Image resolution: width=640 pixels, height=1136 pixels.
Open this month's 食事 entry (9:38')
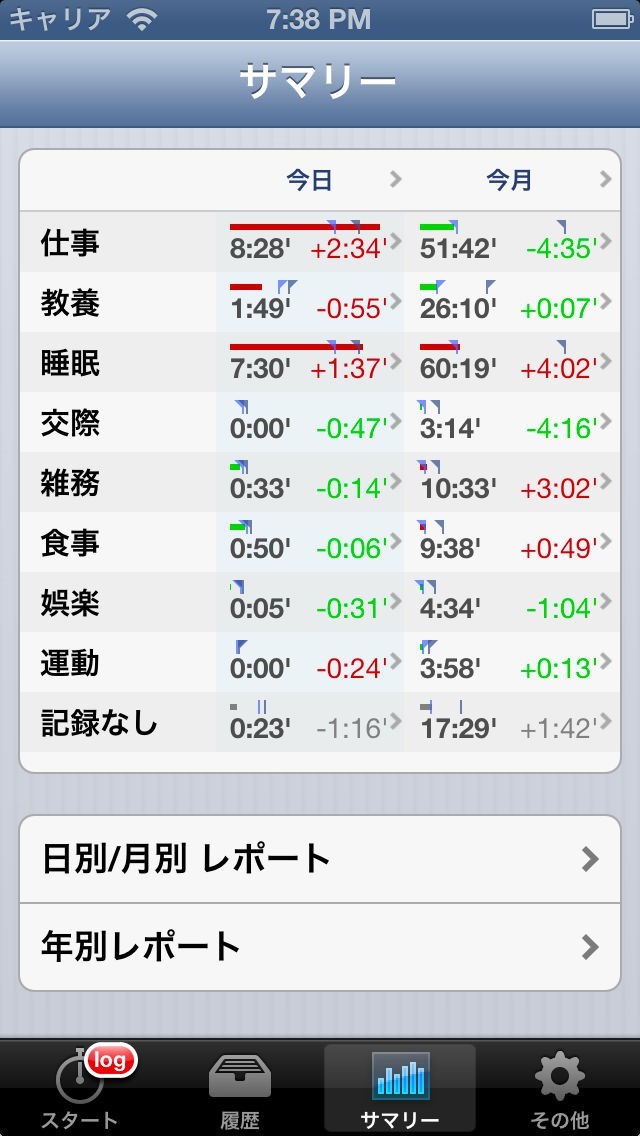point(510,543)
